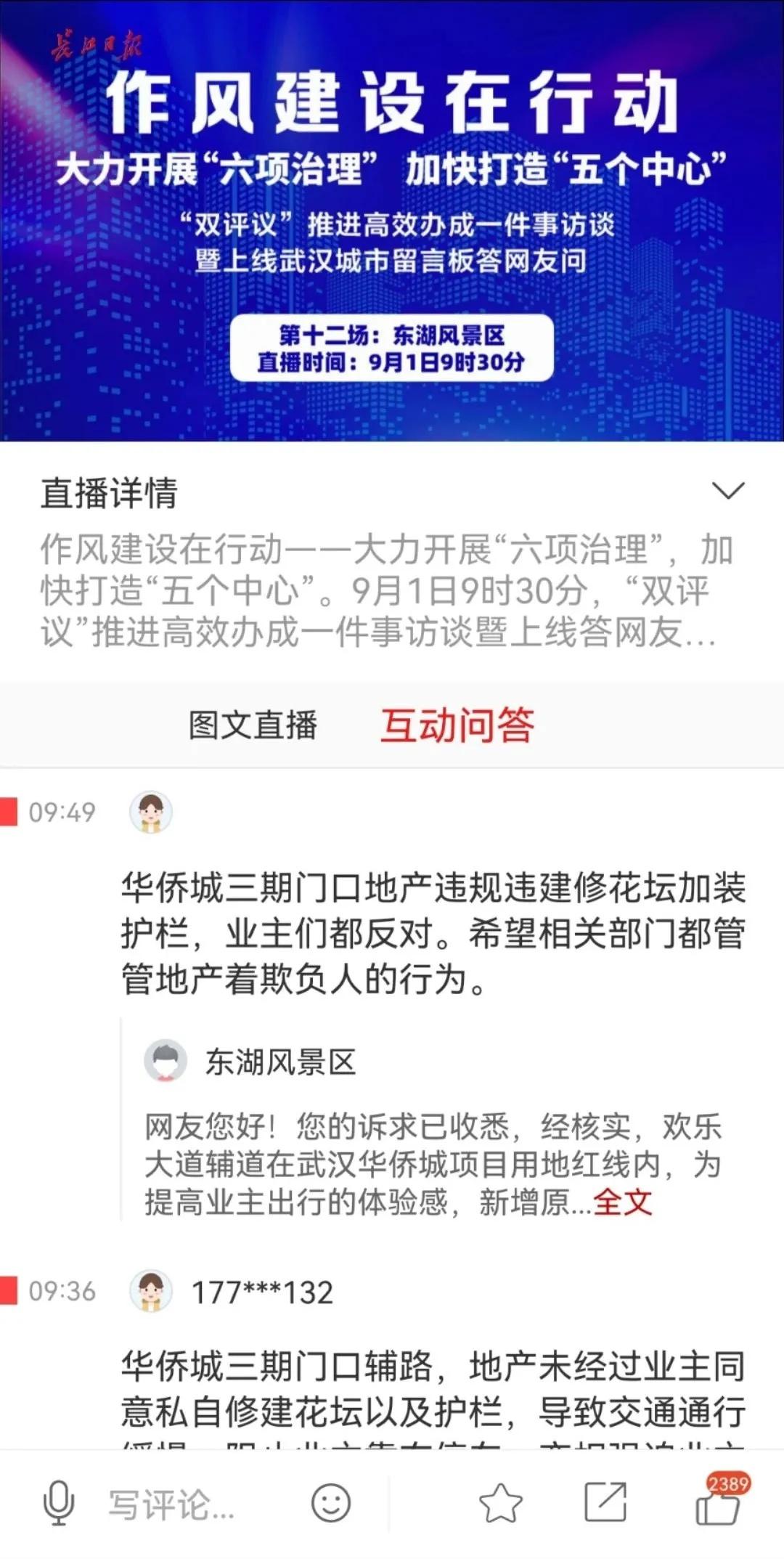The height and width of the screenshot is (1559, 784).
Task: Switch to the 图文直播 tab
Action: [x=253, y=725]
